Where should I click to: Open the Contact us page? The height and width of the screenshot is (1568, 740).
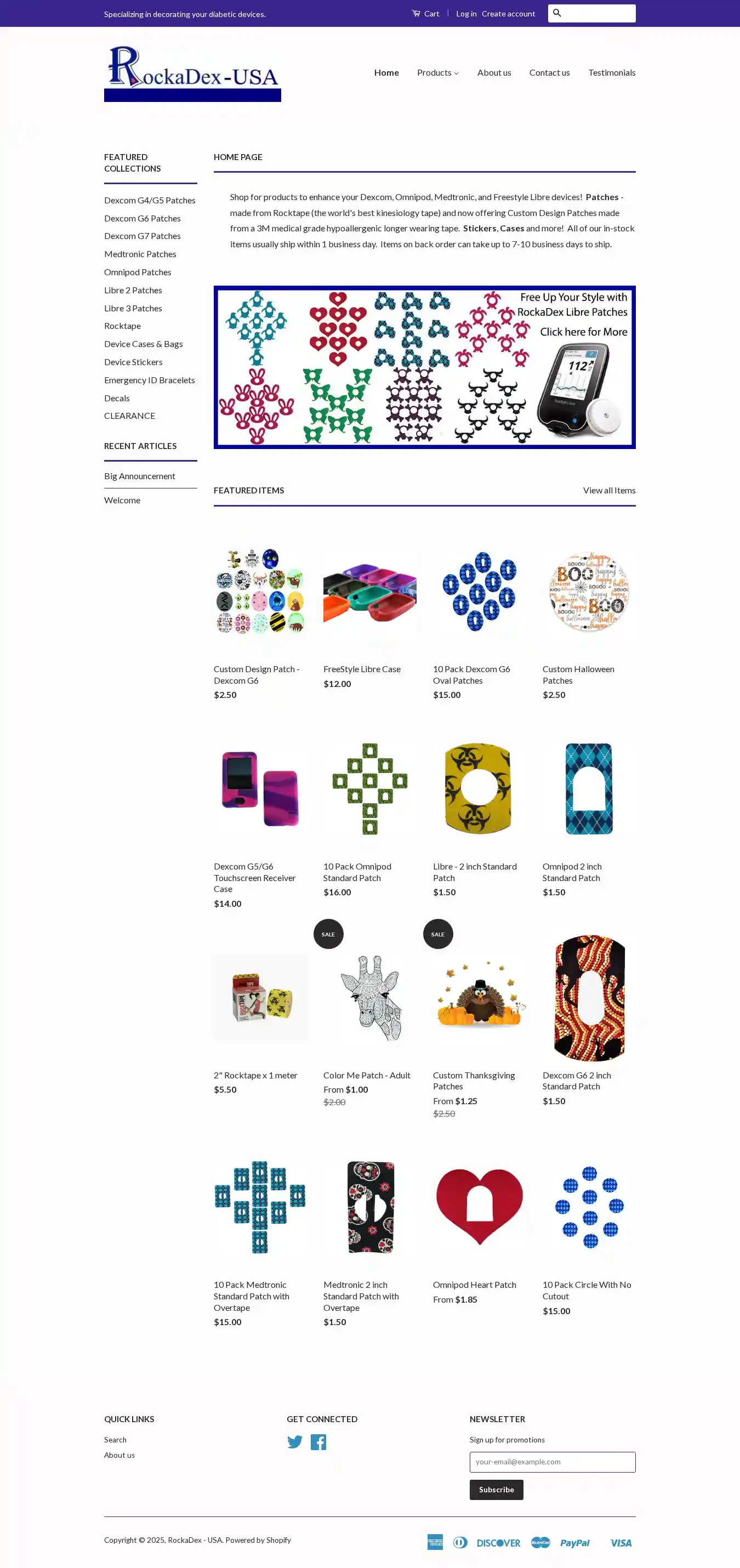click(549, 72)
